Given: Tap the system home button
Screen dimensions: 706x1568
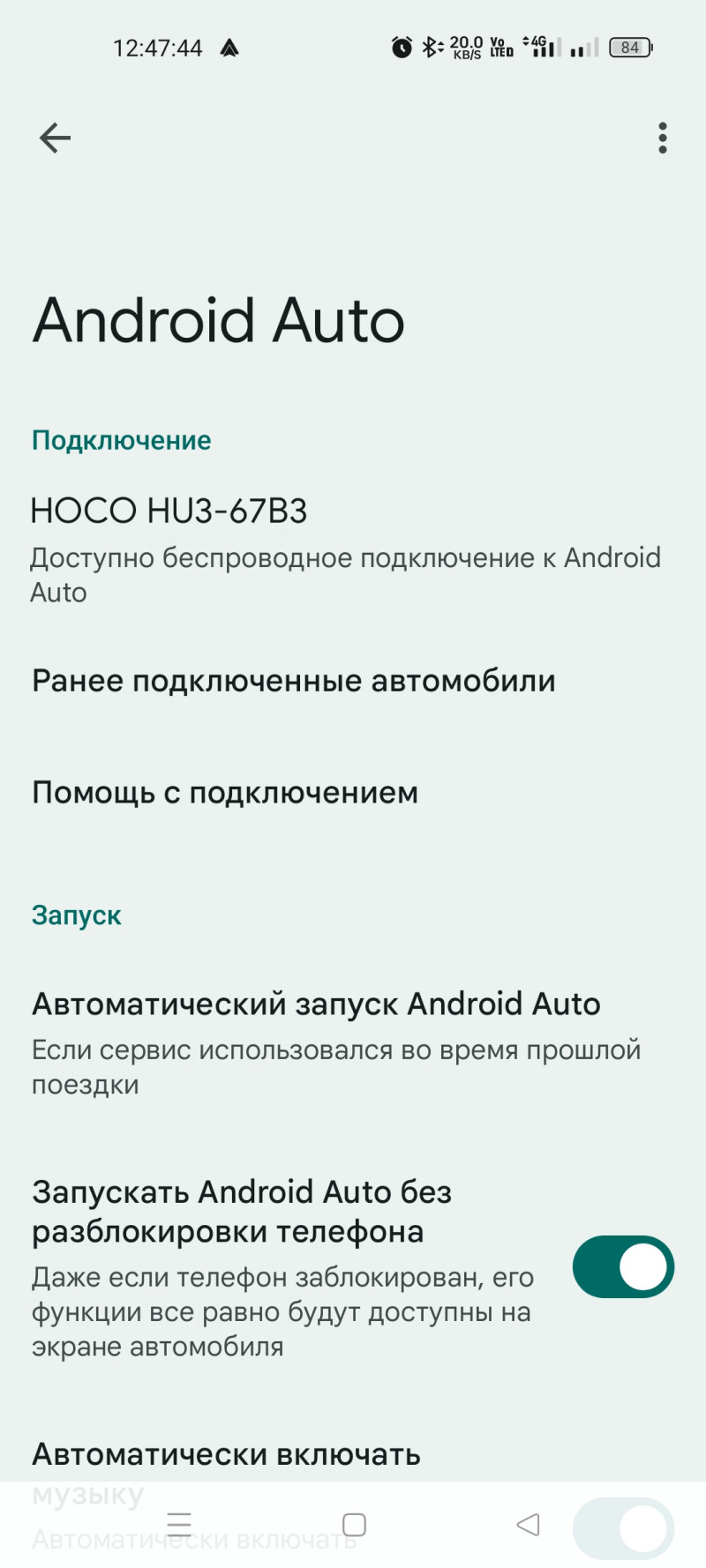Looking at the screenshot, I should (x=354, y=1525).
